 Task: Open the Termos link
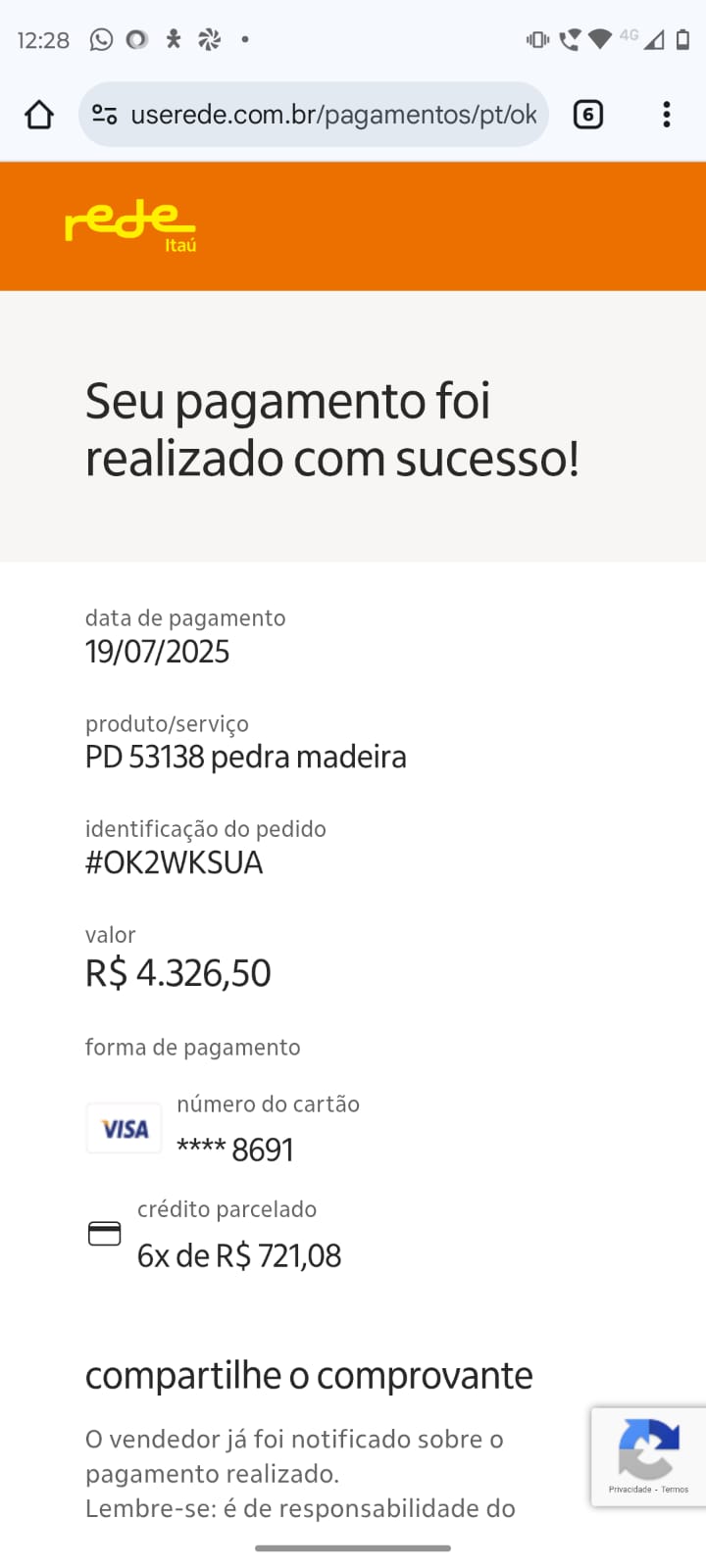click(674, 1488)
